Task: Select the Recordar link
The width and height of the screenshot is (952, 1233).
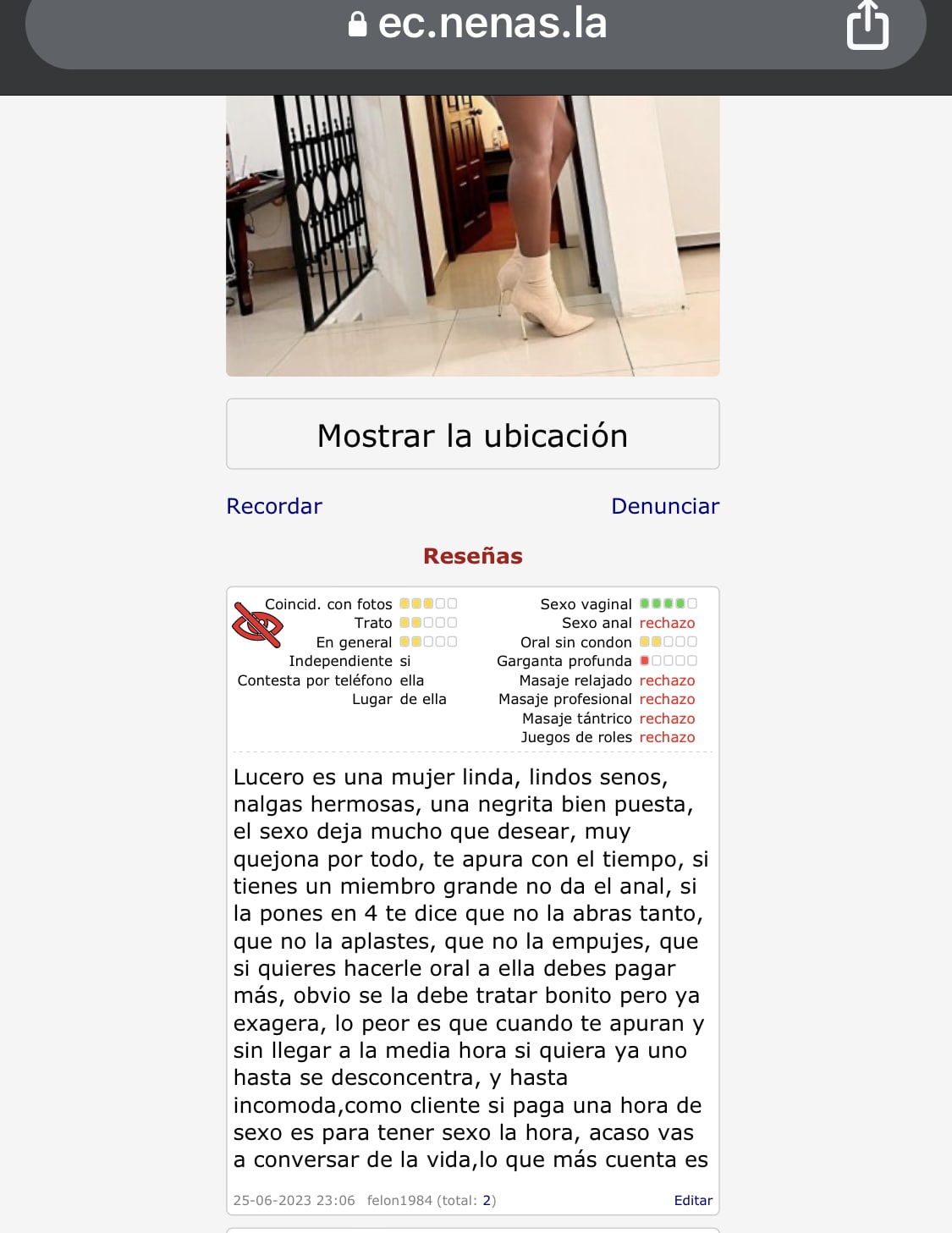Action: click(274, 506)
